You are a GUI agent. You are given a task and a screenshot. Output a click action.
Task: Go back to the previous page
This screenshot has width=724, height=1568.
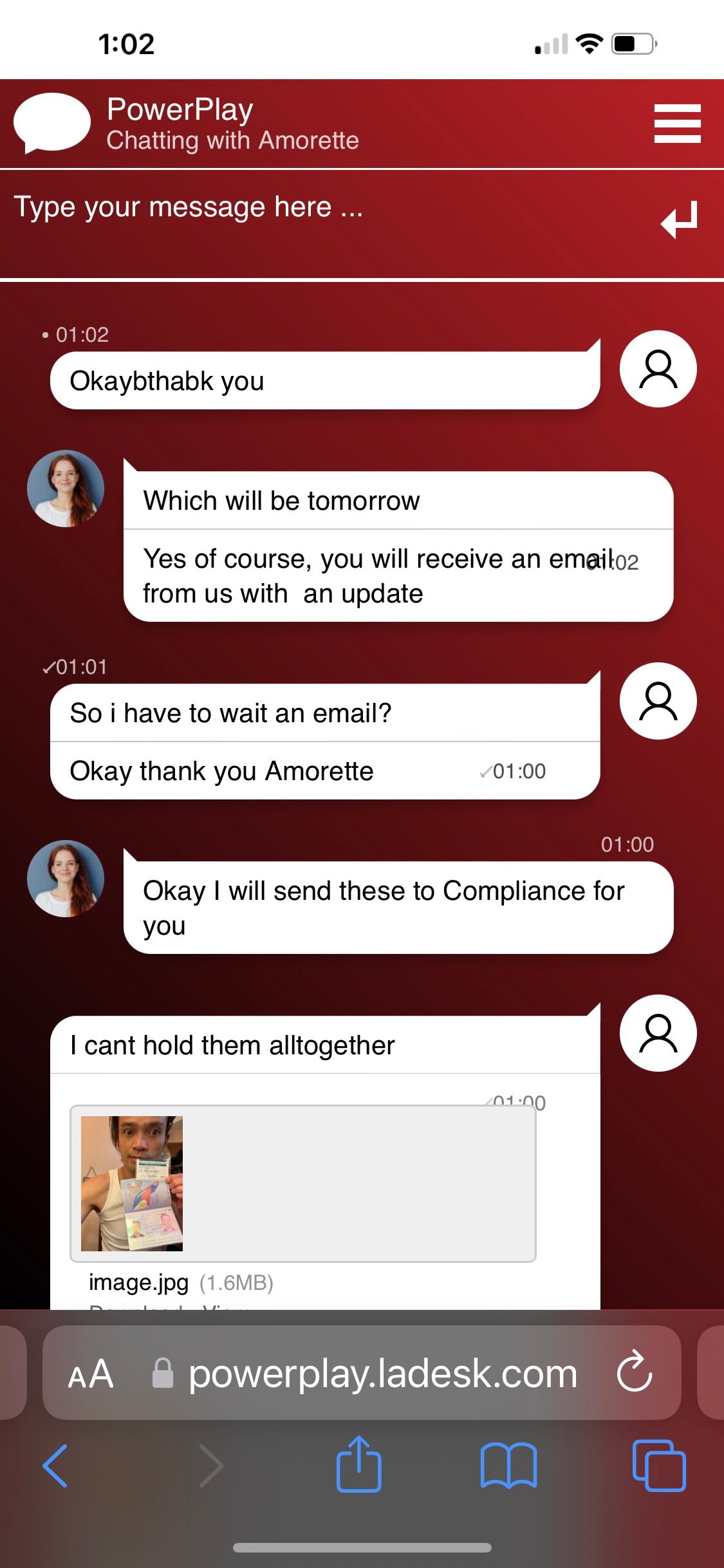55,1466
